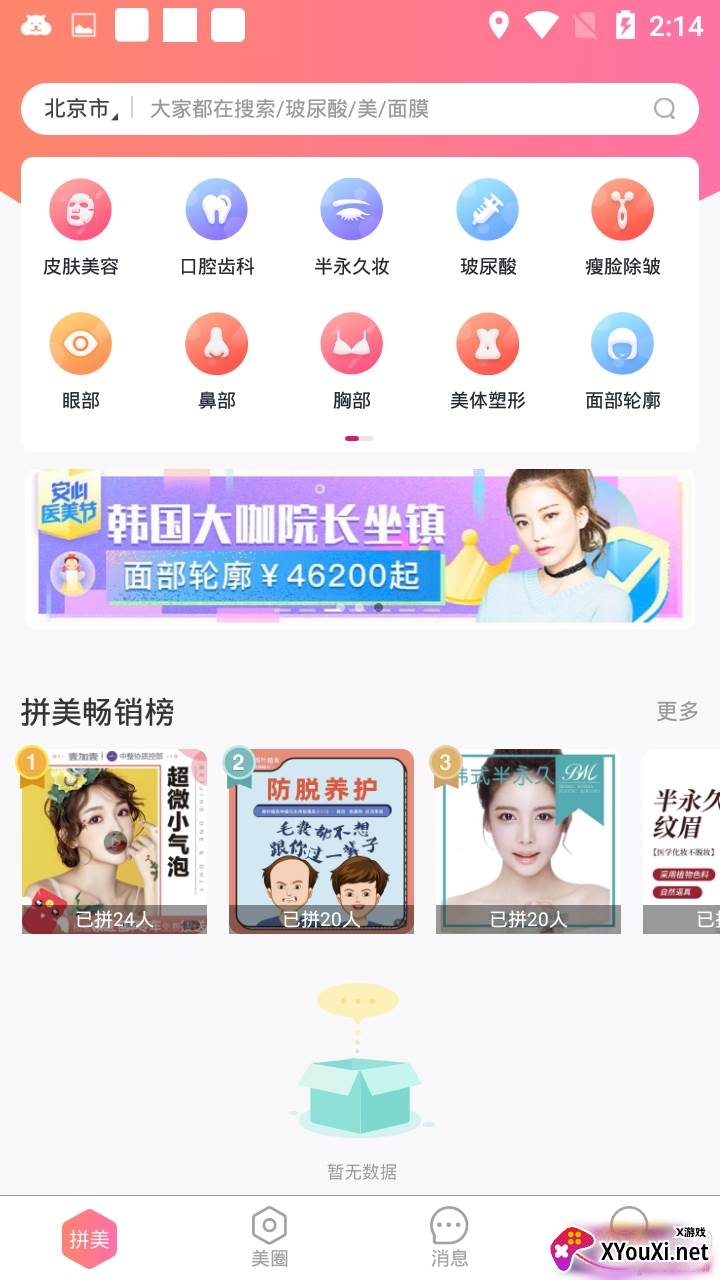
Task: Tap 更多 next to 拼美畅销榜
Action: click(677, 711)
